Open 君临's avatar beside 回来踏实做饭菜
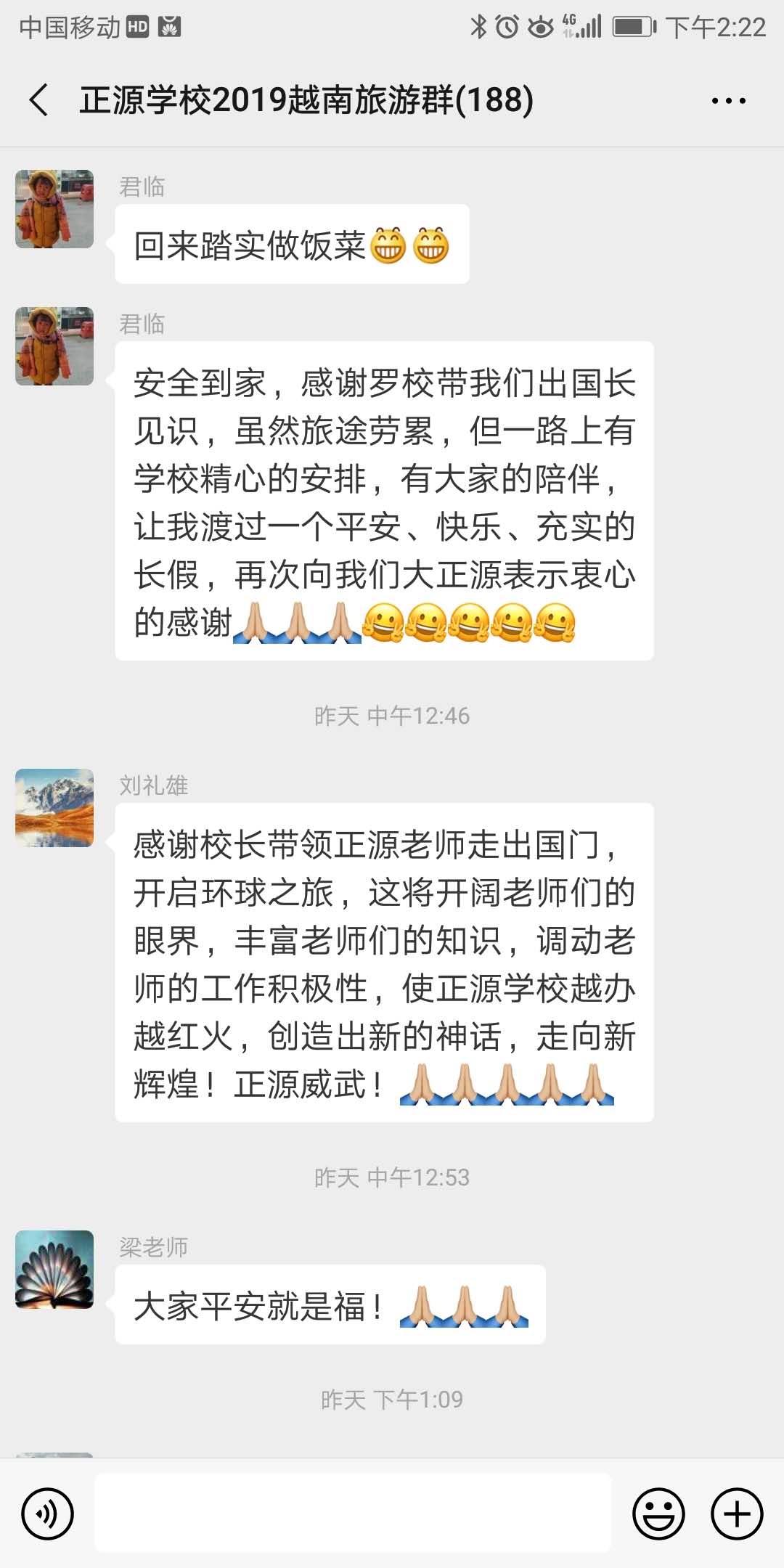Image resolution: width=784 pixels, height=1568 pixels. click(x=54, y=209)
